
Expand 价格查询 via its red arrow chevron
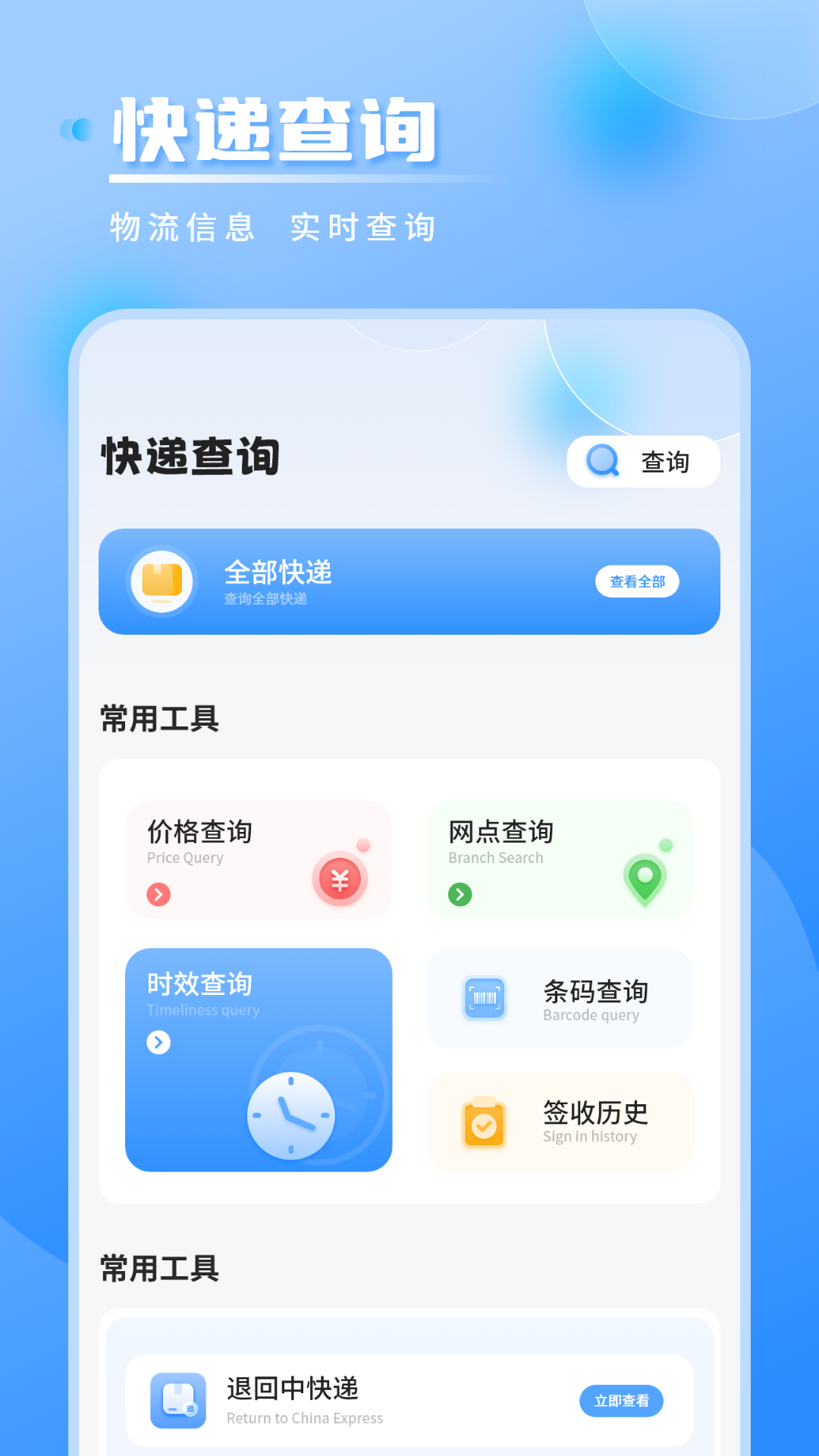(157, 895)
